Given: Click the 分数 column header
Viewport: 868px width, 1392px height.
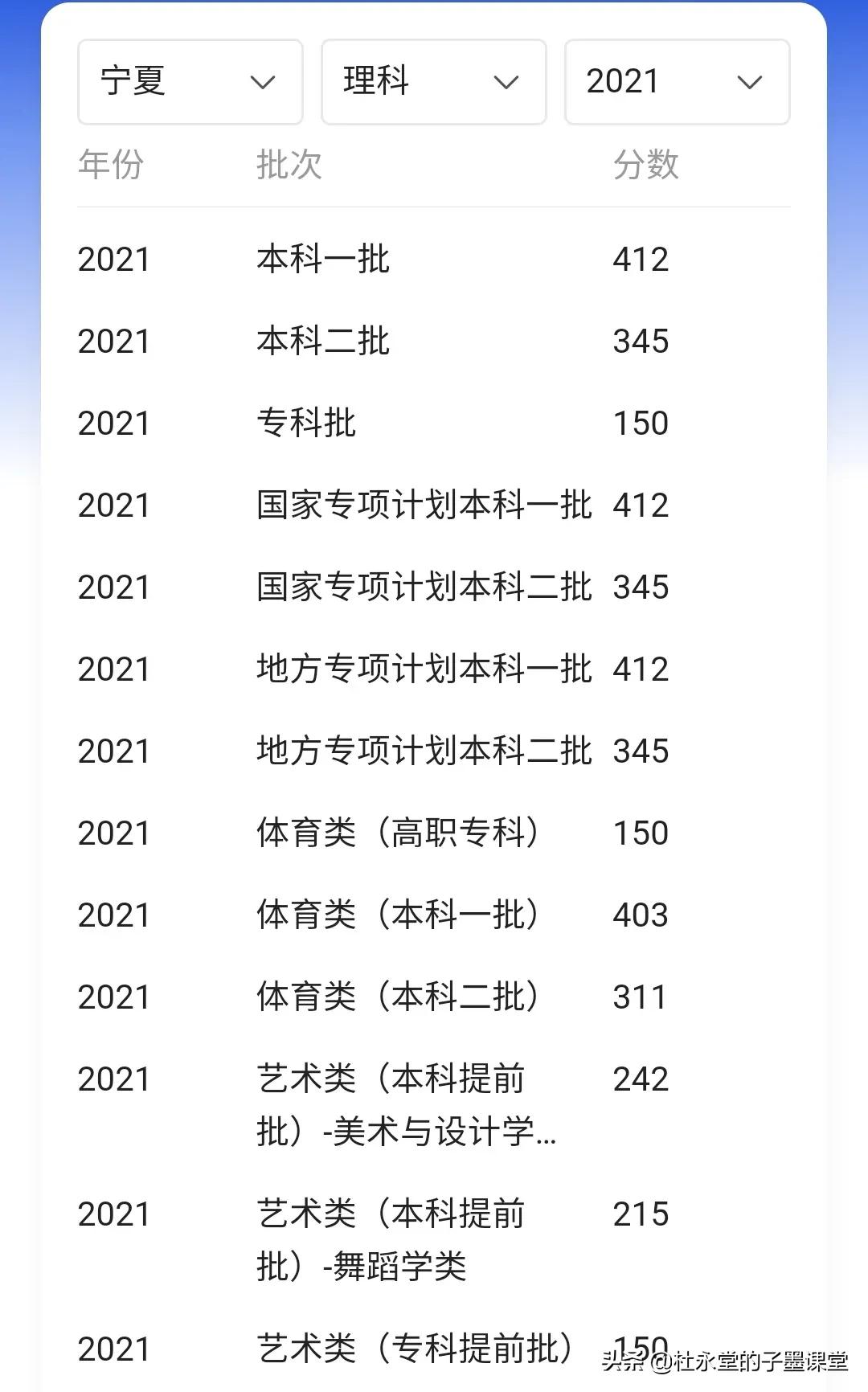Looking at the screenshot, I should [648, 166].
